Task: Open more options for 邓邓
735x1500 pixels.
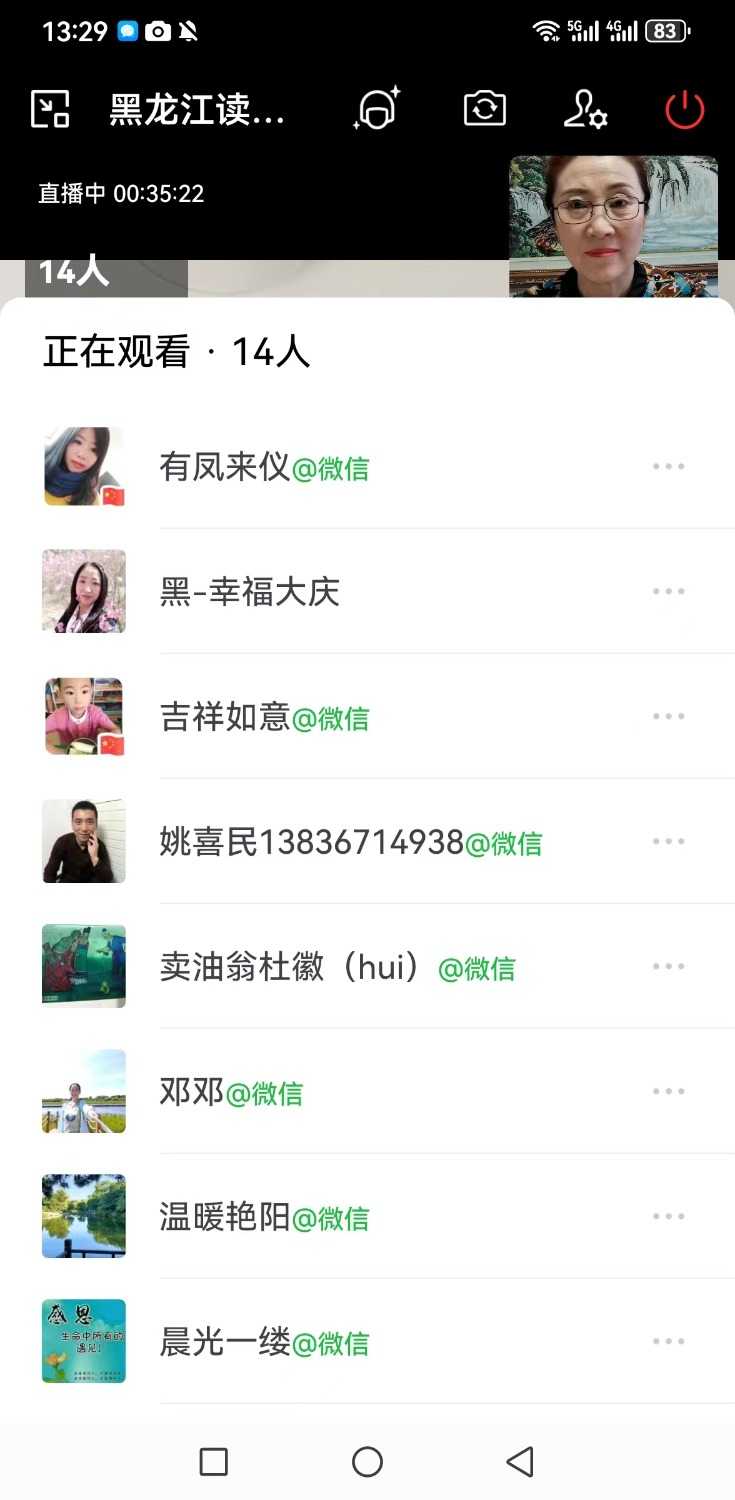Action: pos(668,1091)
